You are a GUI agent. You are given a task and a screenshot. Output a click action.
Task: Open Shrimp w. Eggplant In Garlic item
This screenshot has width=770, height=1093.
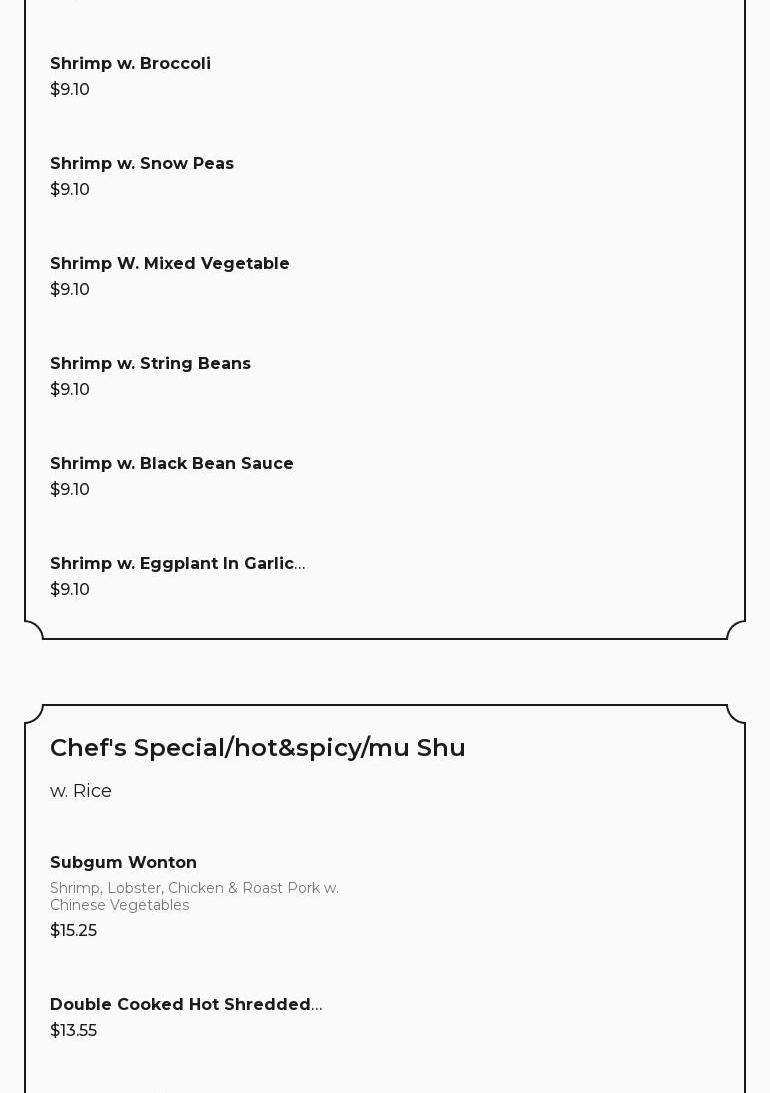click(x=177, y=564)
